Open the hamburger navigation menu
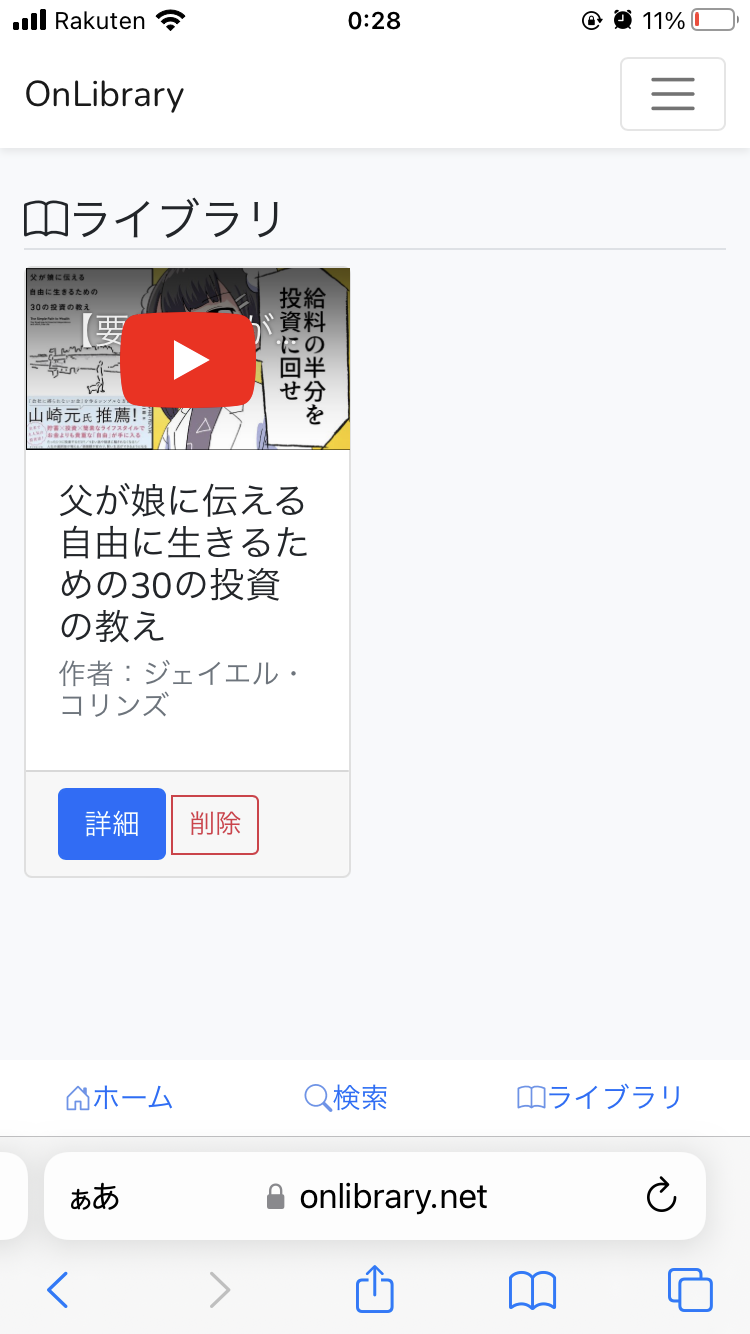750x1334 pixels. [672, 94]
